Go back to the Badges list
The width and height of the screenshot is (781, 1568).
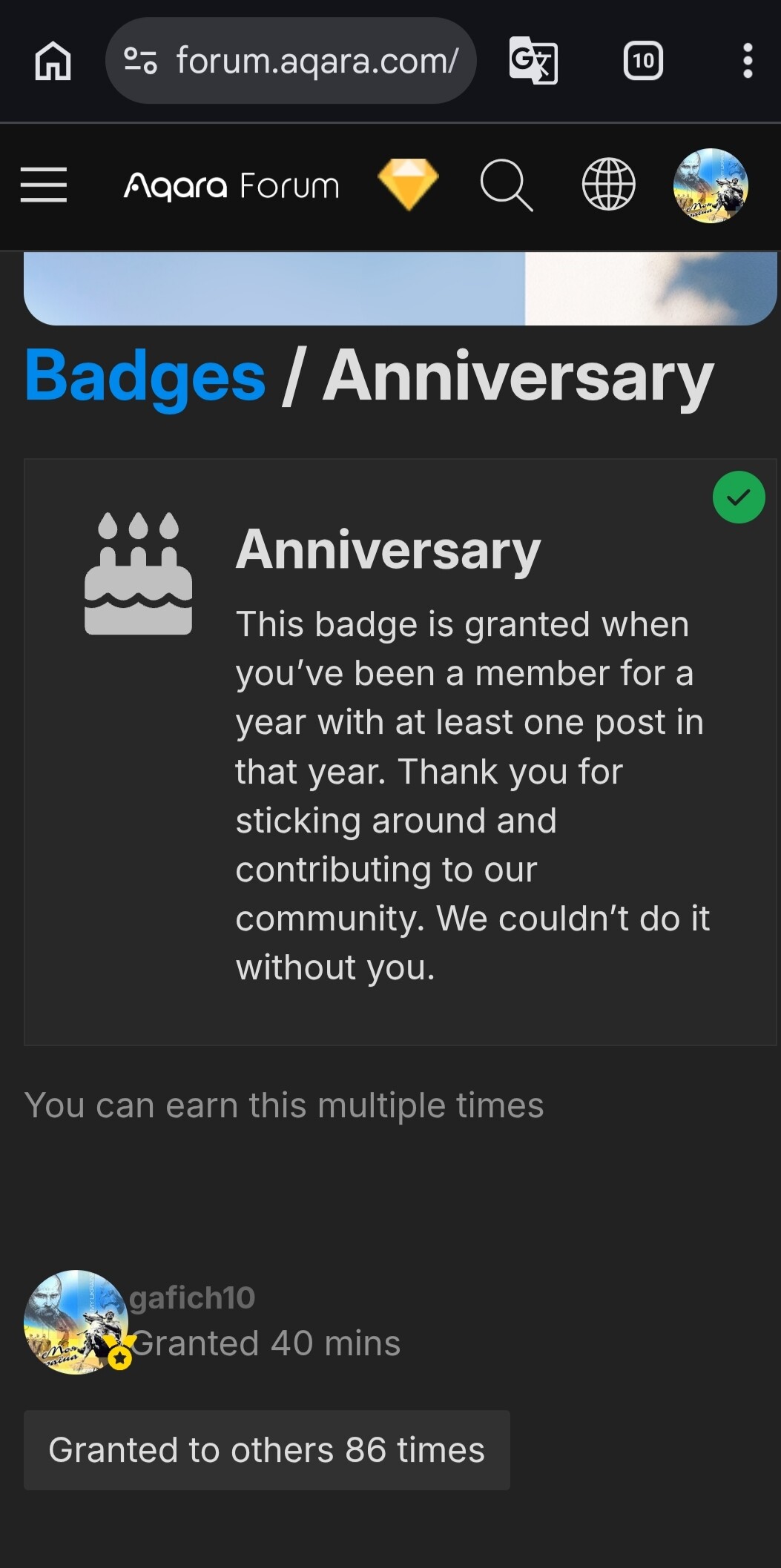(145, 377)
